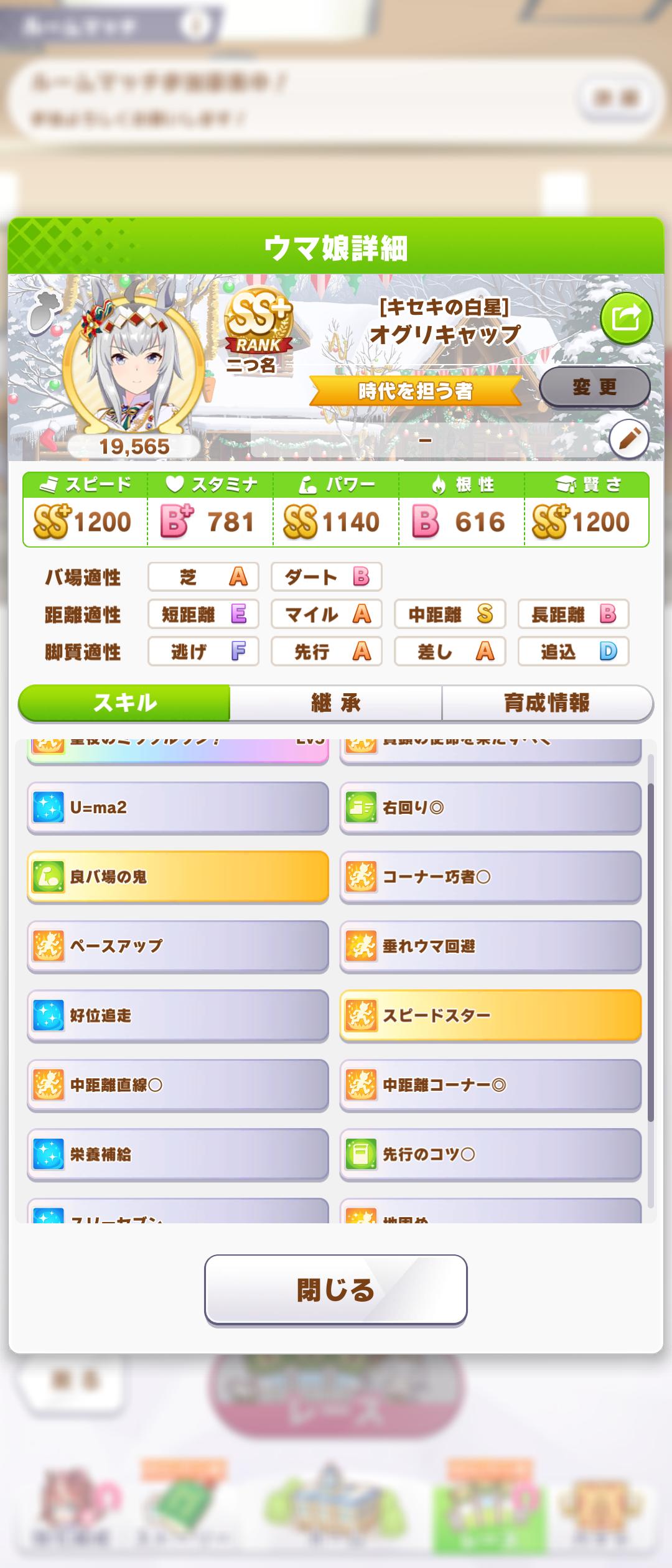View the 右回り◎ skill
The height and width of the screenshot is (1568, 672).
(x=490, y=808)
